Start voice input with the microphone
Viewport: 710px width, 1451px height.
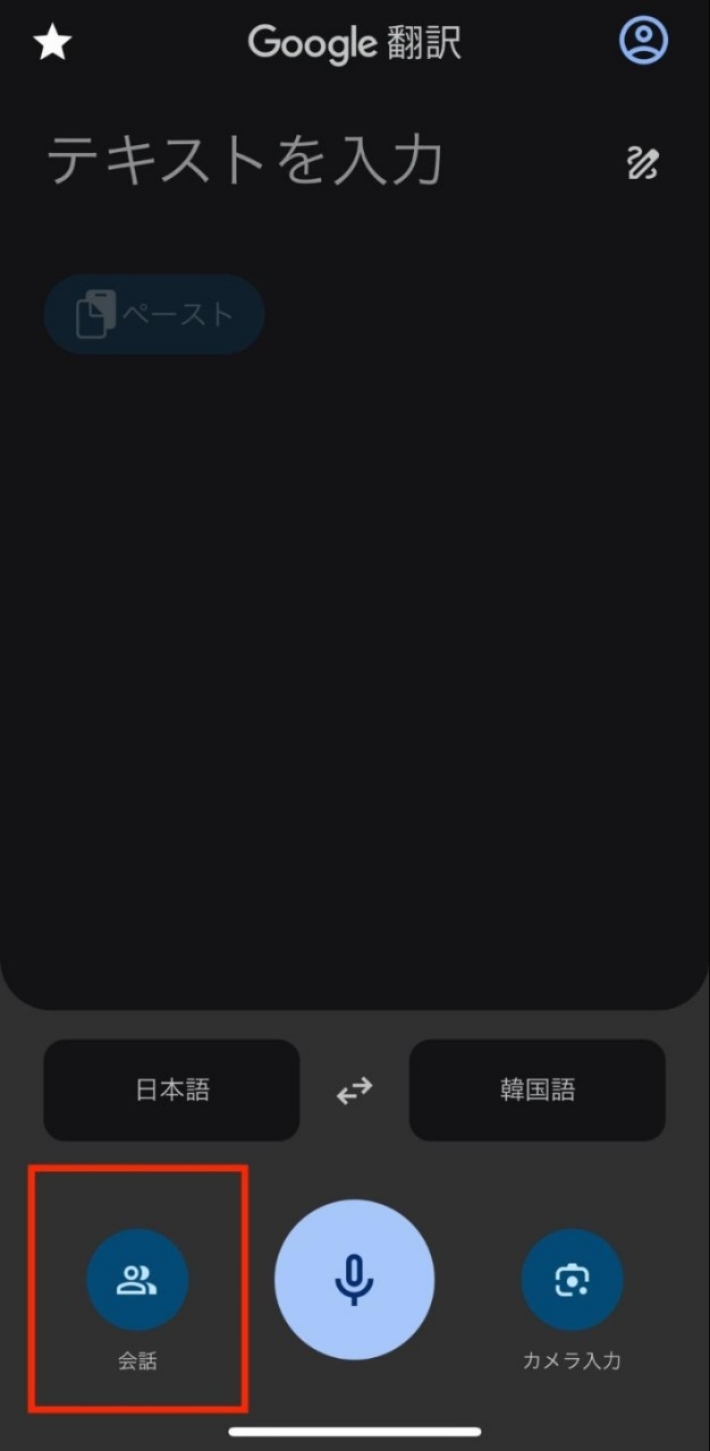point(354,1280)
